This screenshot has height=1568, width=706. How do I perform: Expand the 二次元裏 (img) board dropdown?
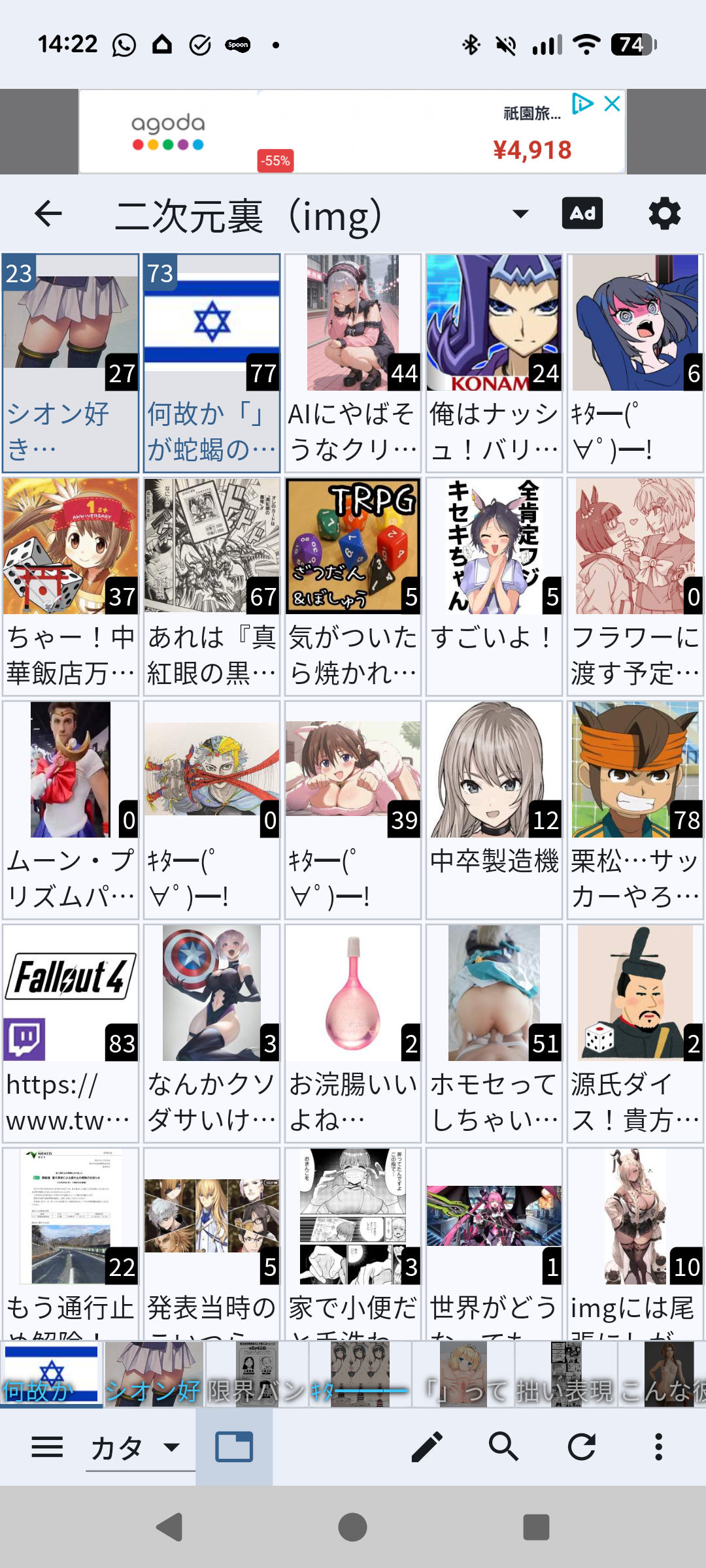pyautogui.click(x=520, y=214)
